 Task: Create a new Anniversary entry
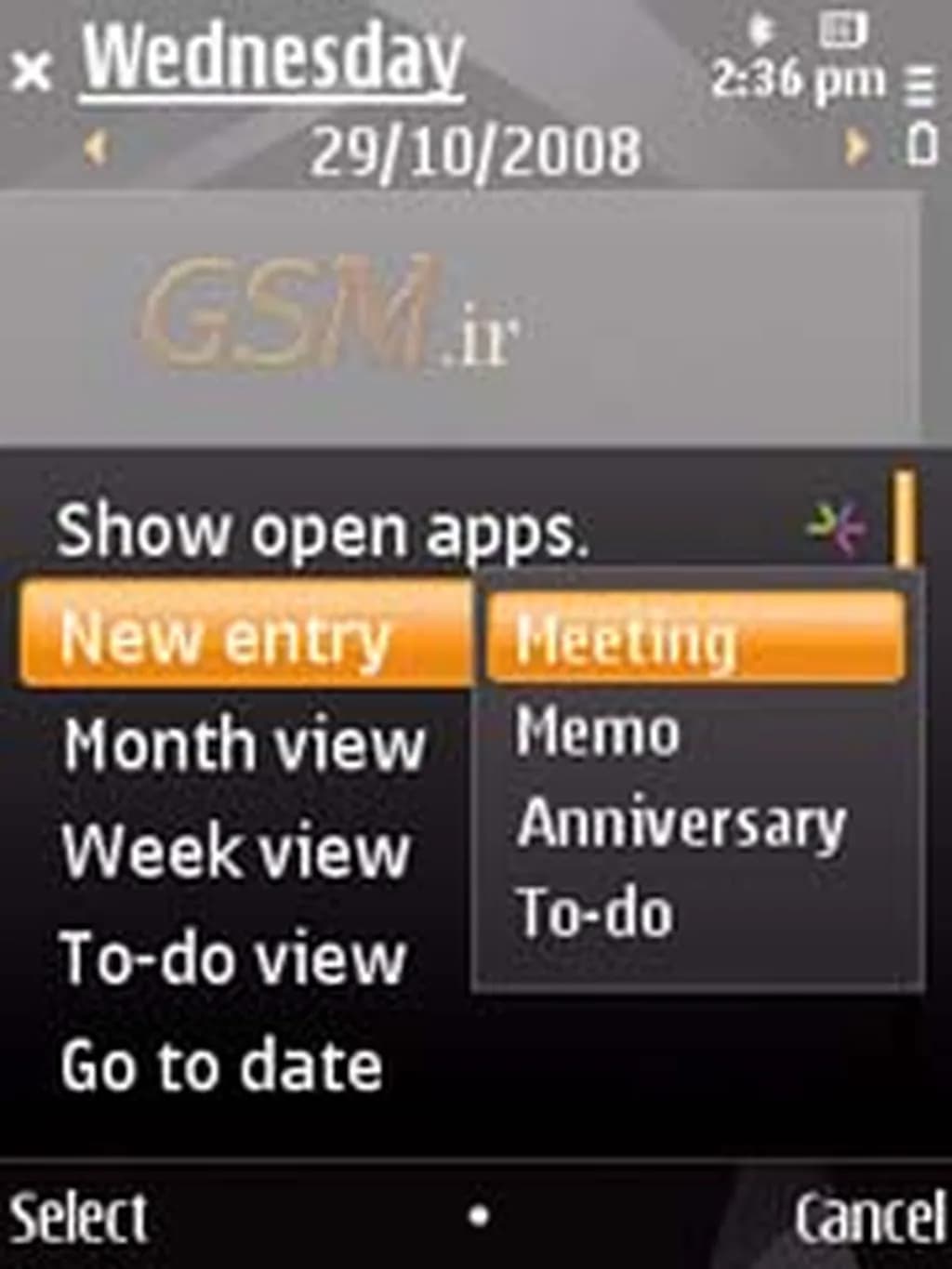pyautogui.click(x=681, y=824)
